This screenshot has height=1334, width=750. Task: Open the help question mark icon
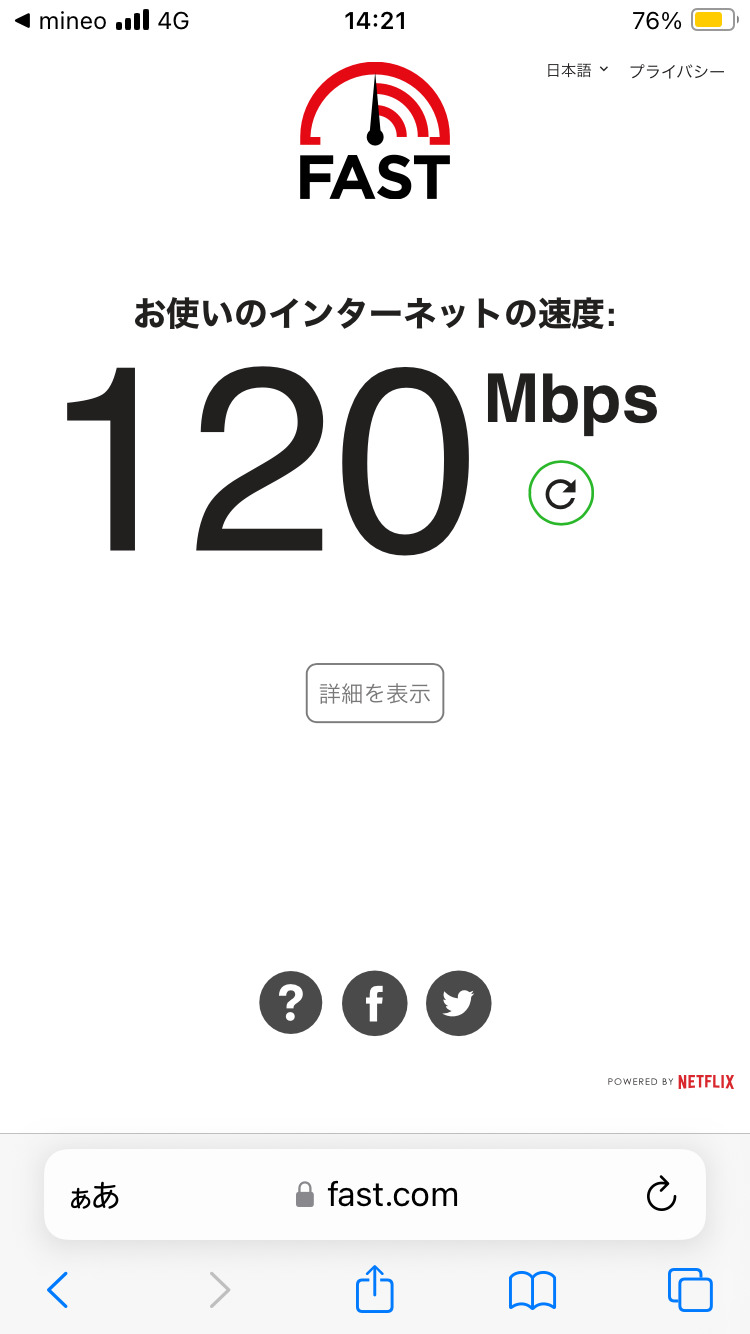point(291,1002)
